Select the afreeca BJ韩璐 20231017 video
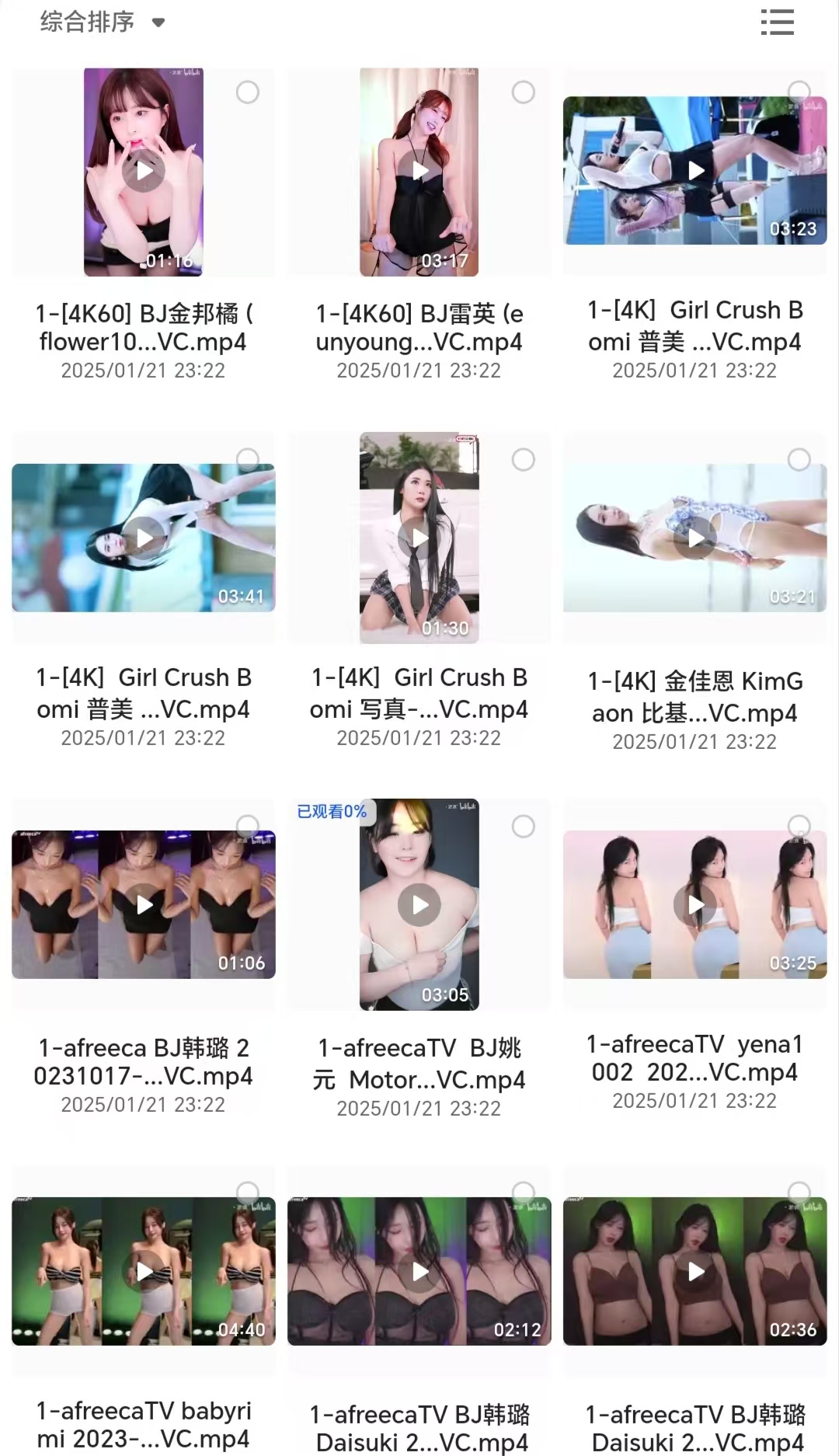Screen dimensions: 839x1456 tap(248, 826)
